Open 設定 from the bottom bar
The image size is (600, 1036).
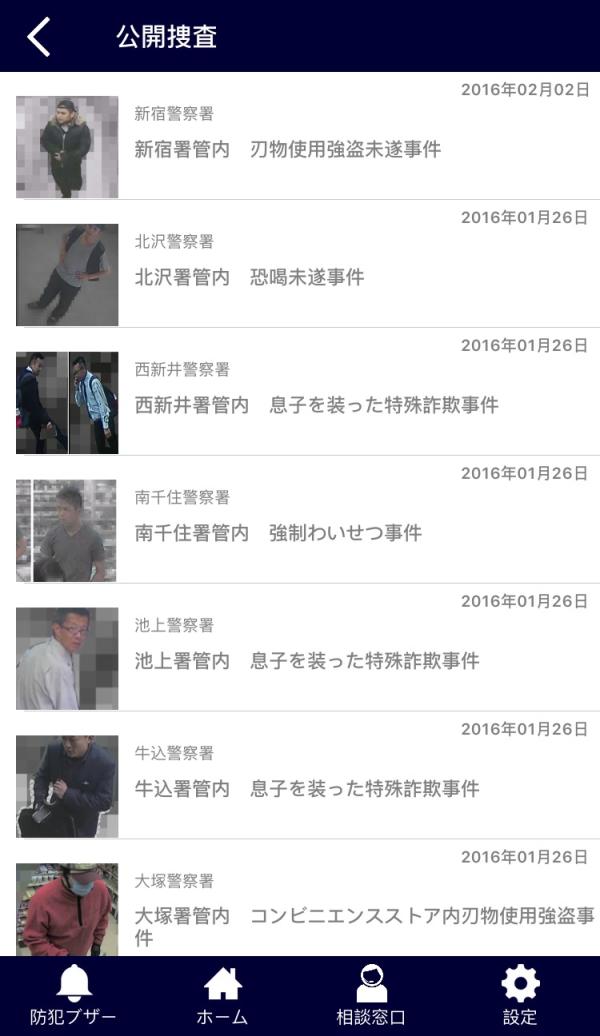(520, 997)
